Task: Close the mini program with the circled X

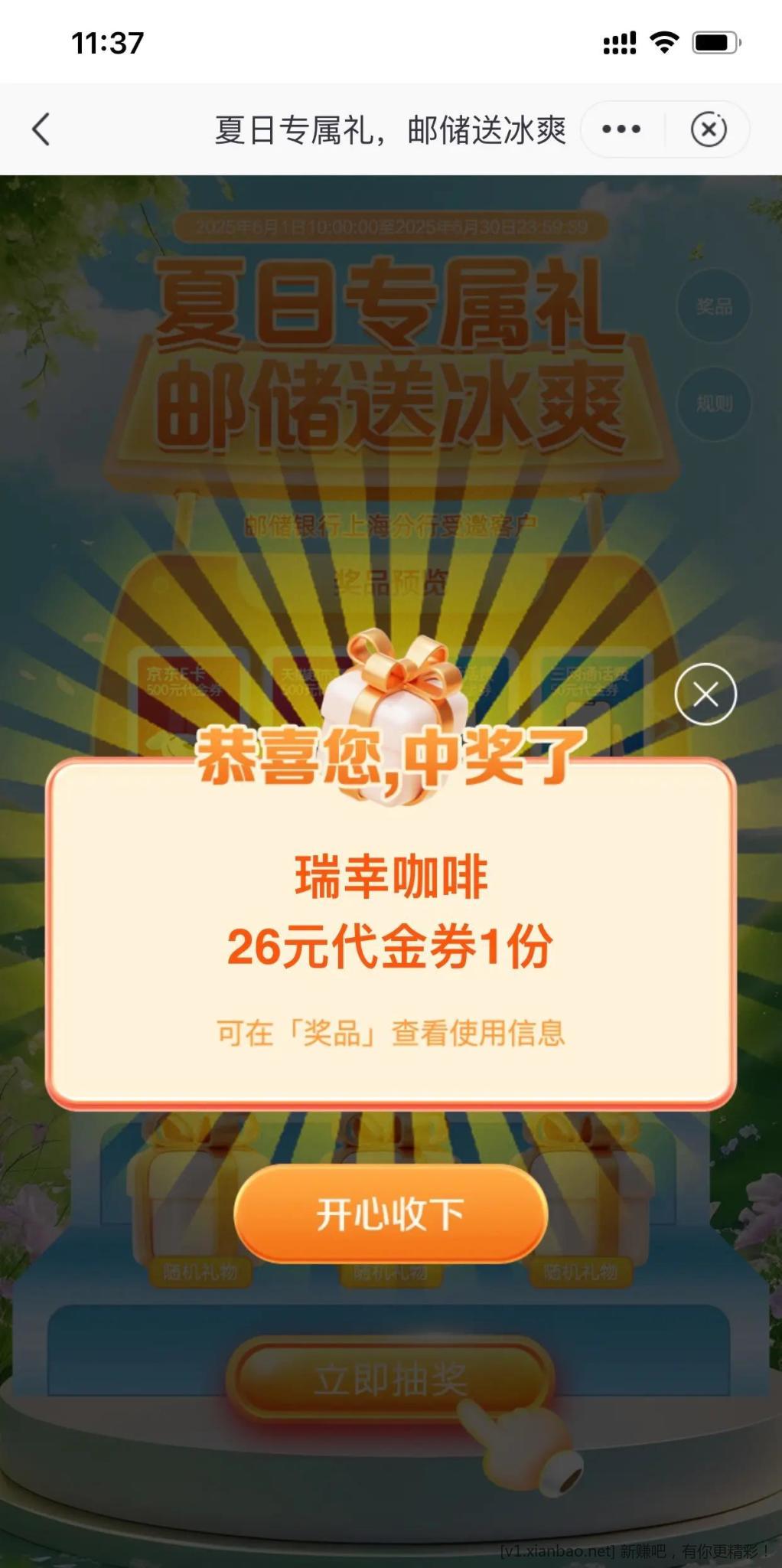Action: click(709, 129)
